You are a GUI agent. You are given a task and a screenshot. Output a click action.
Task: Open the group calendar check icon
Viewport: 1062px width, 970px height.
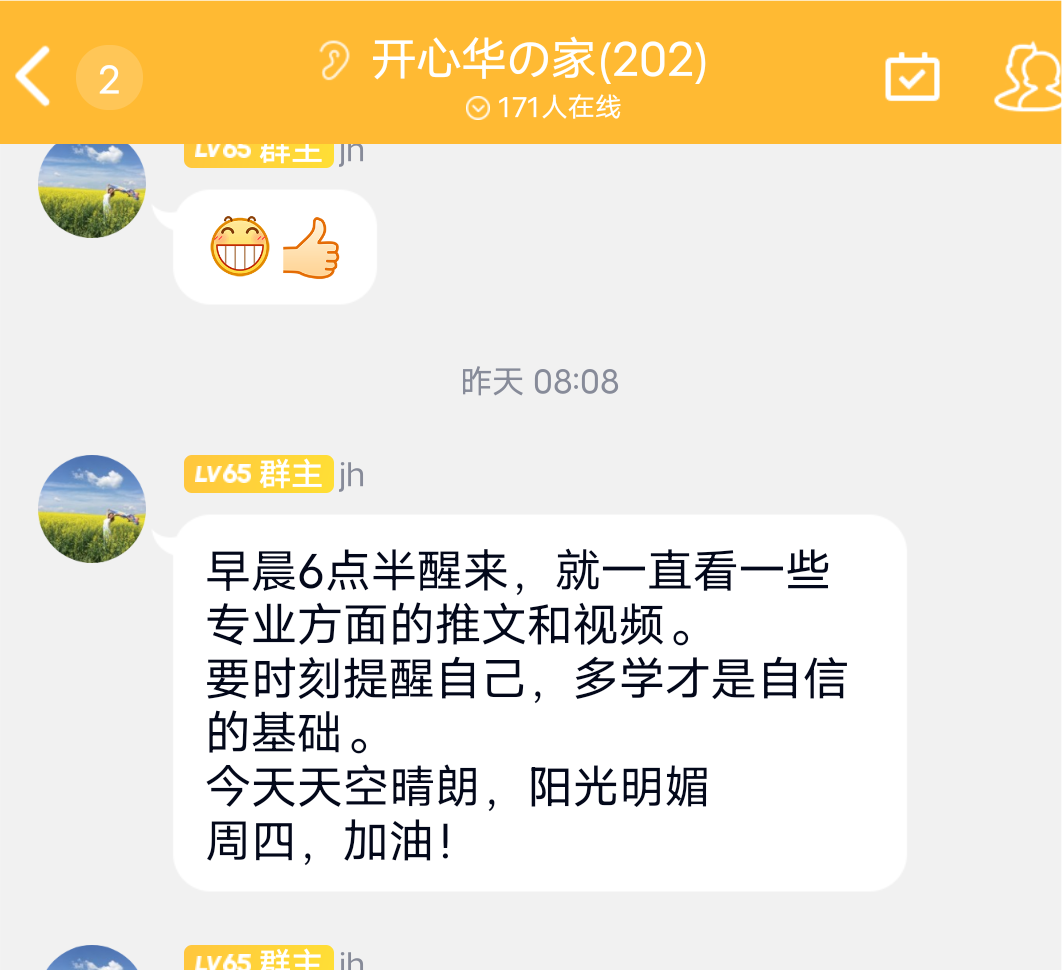click(912, 77)
